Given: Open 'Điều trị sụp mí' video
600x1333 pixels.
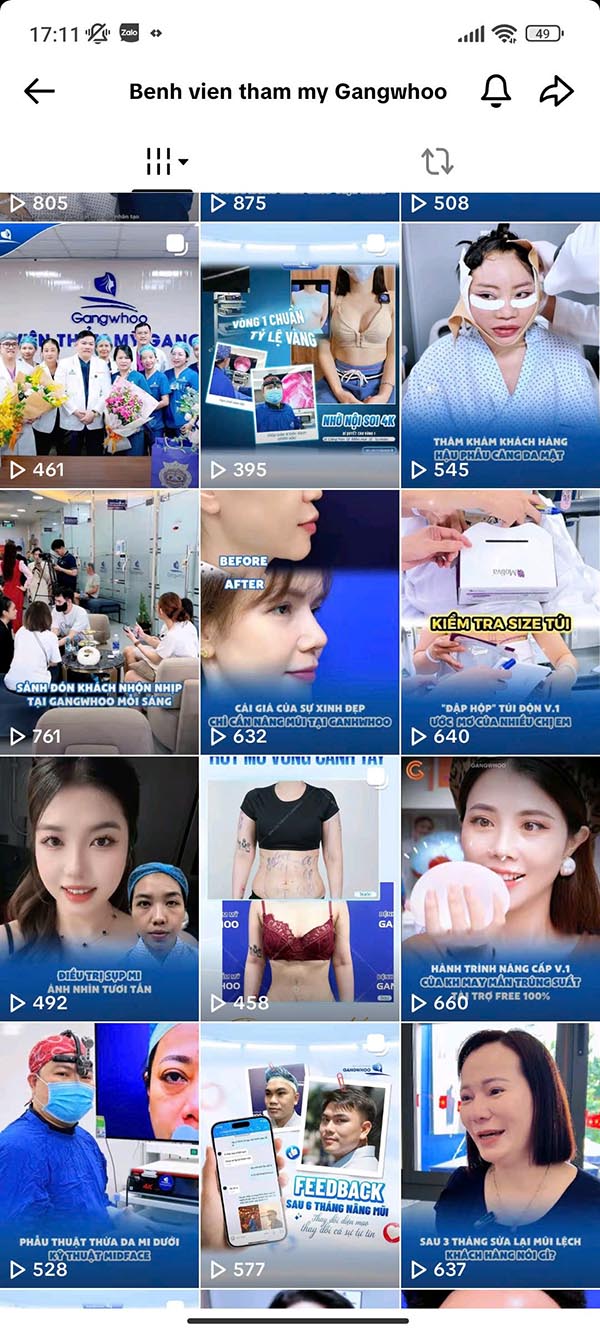Looking at the screenshot, I should [99, 887].
